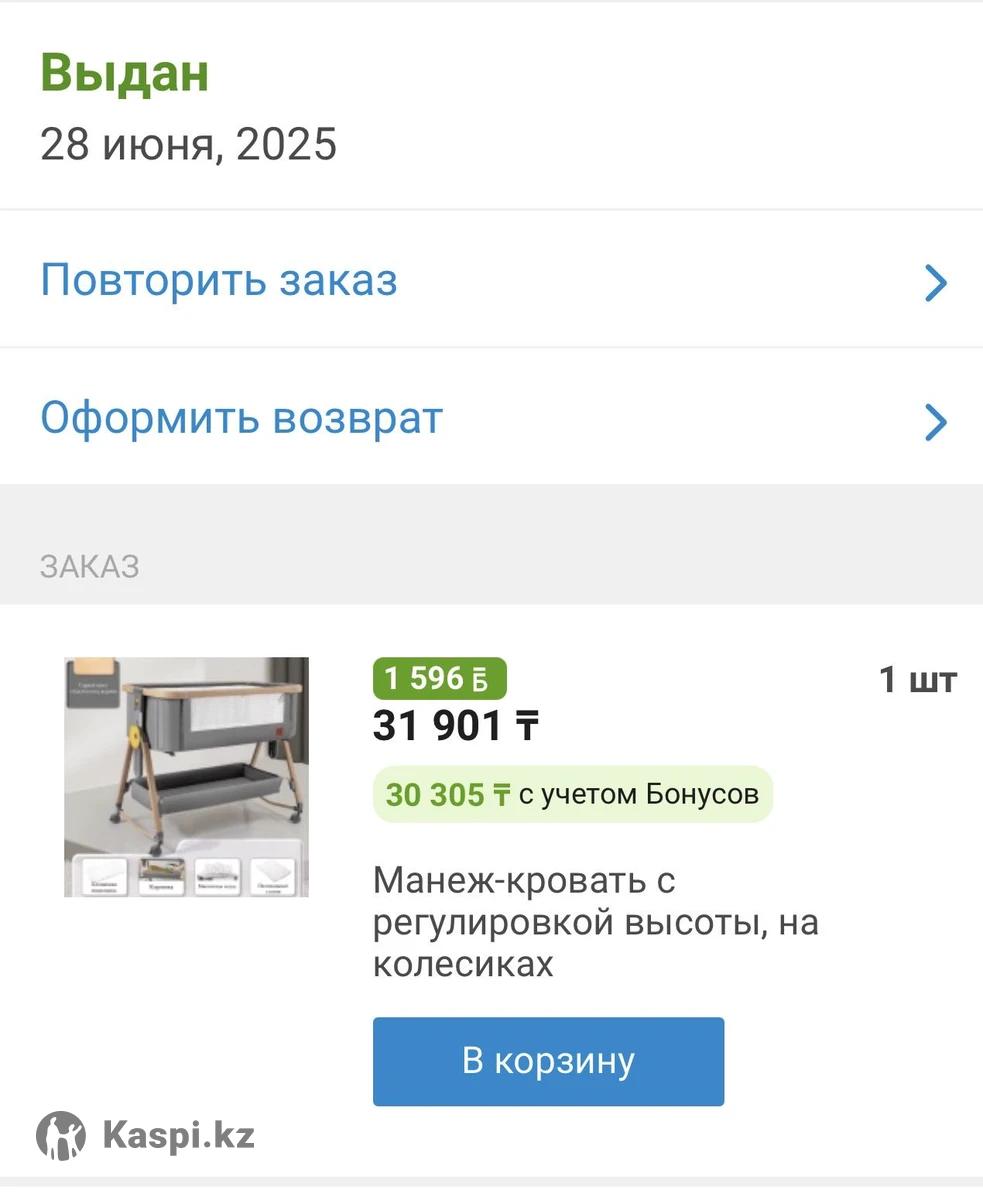Open the Повторить заказ row

click(x=490, y=281)
